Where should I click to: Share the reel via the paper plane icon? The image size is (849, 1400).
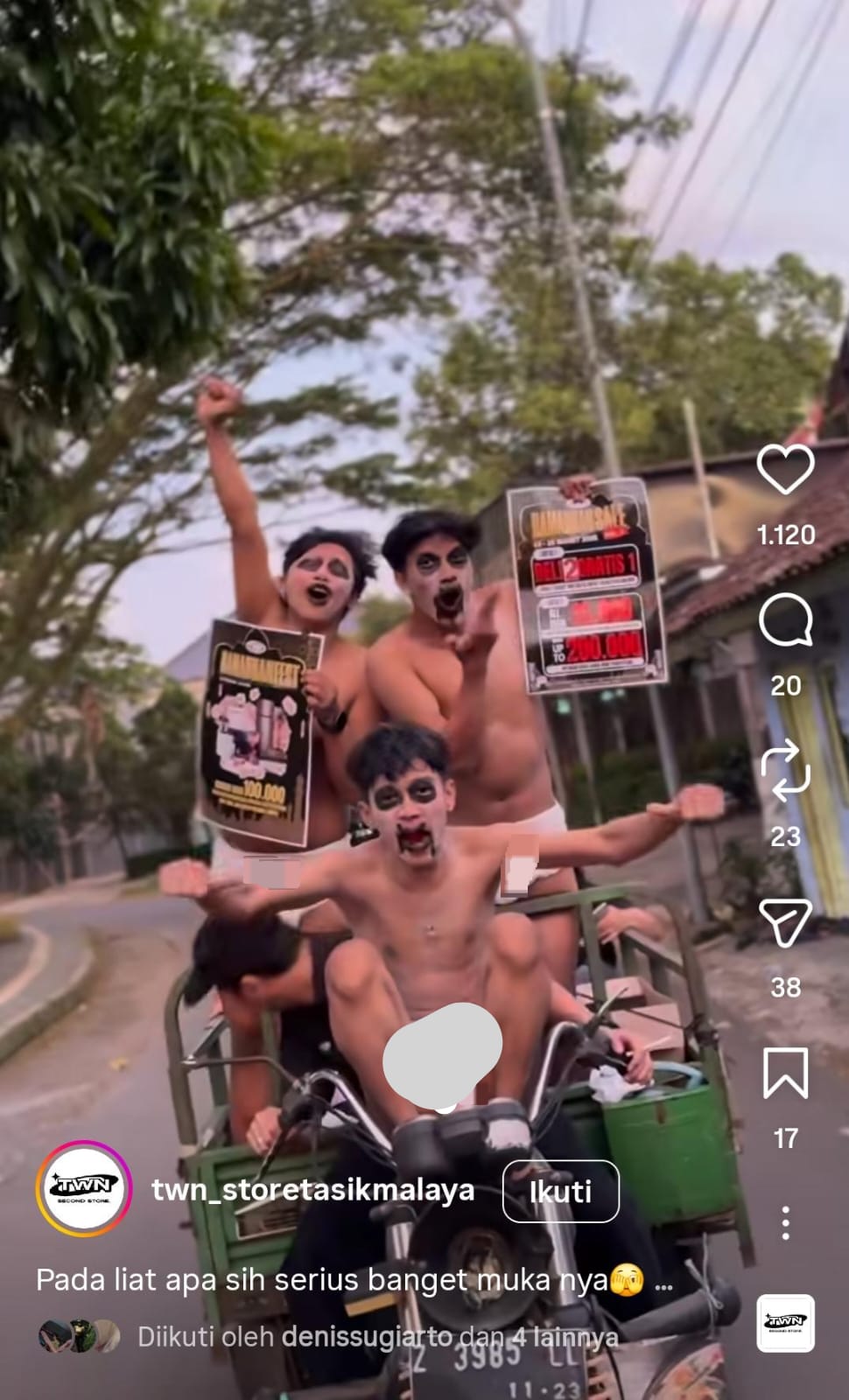(x=785, y=922)
